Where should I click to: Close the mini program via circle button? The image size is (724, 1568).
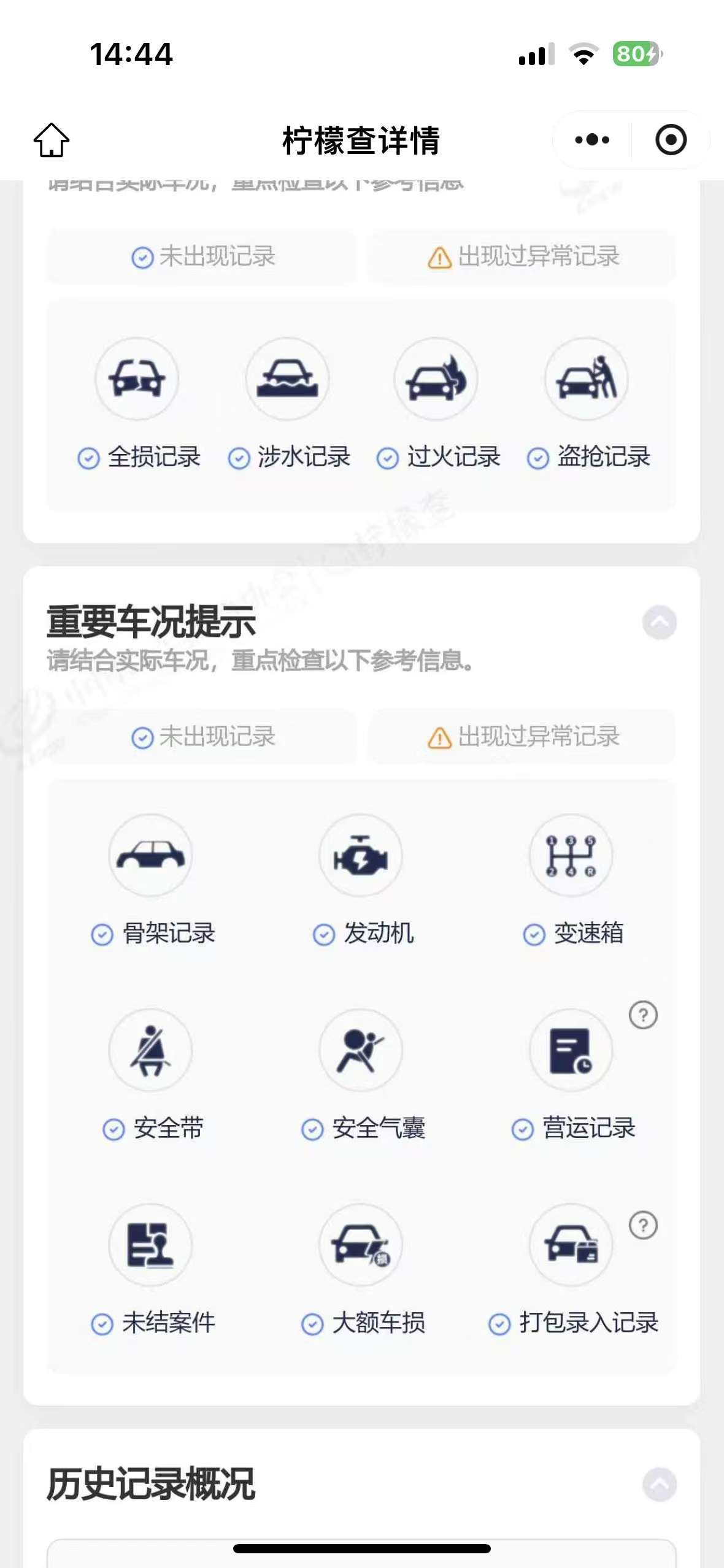click(671, 140)
